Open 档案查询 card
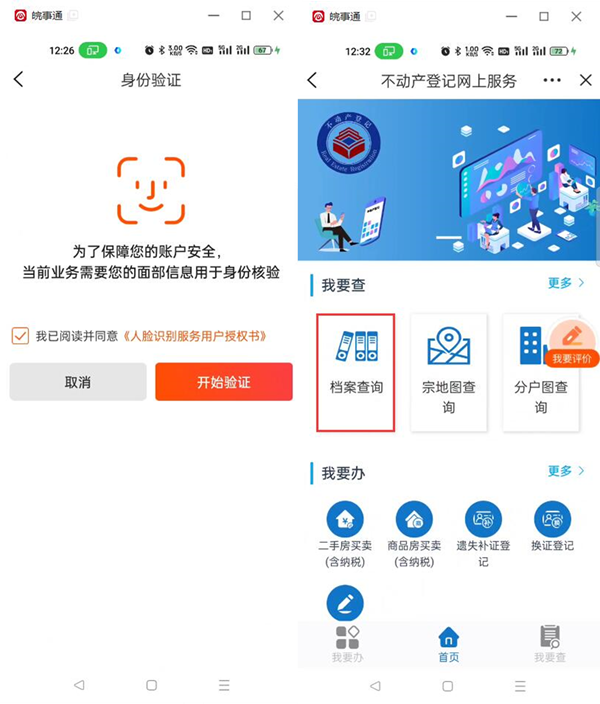Viewport: 600px width, 704px height. click(356, 372)
